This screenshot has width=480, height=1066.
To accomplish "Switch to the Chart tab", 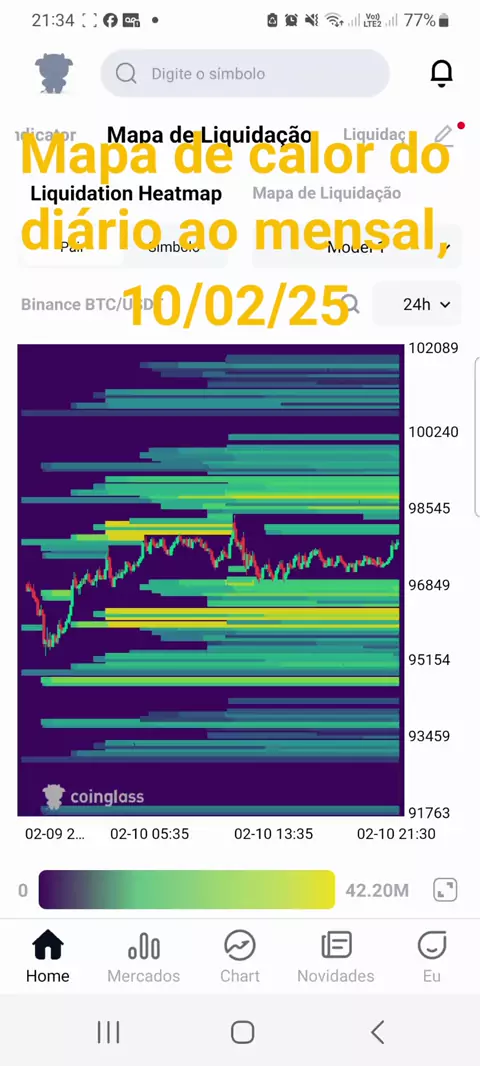I will pos(240,957).
